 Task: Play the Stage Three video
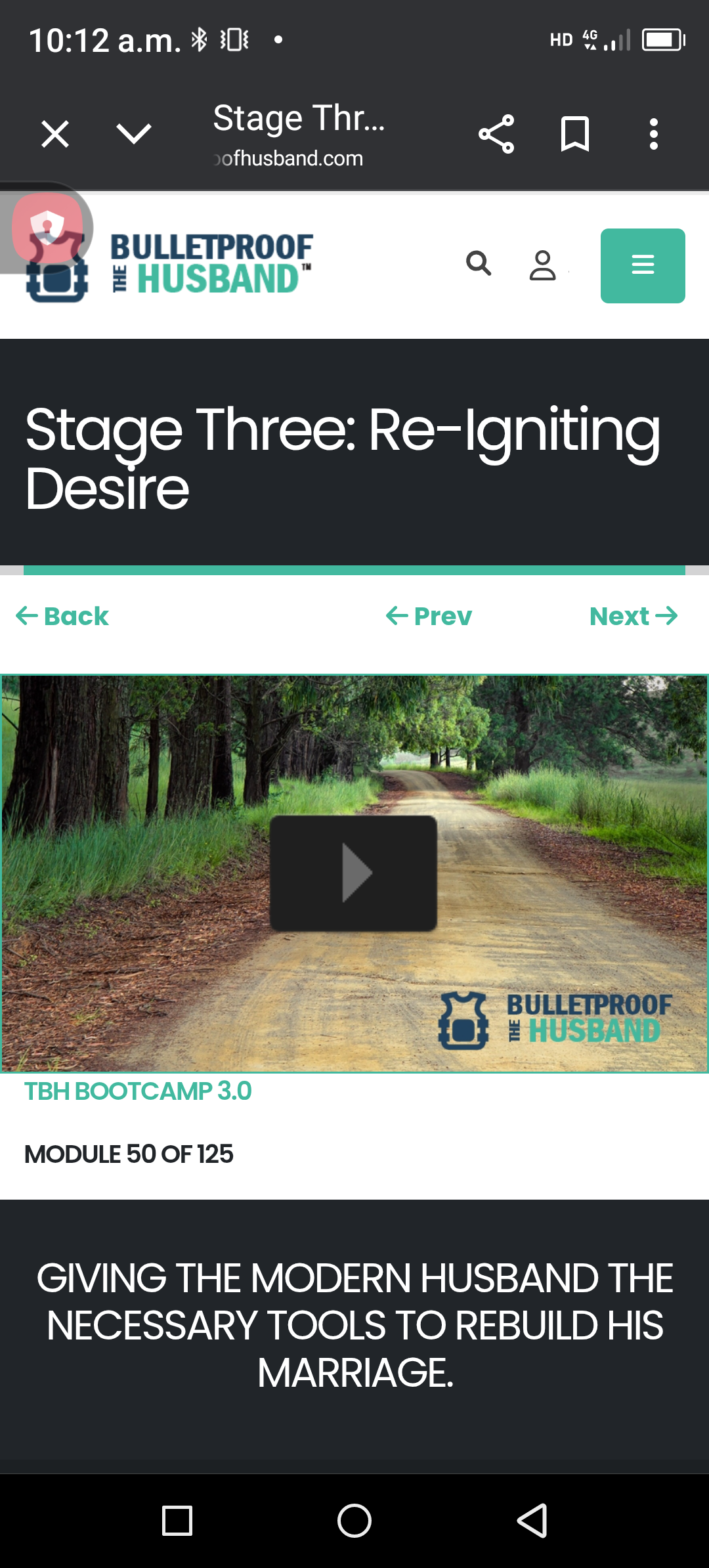click(354, 873)
